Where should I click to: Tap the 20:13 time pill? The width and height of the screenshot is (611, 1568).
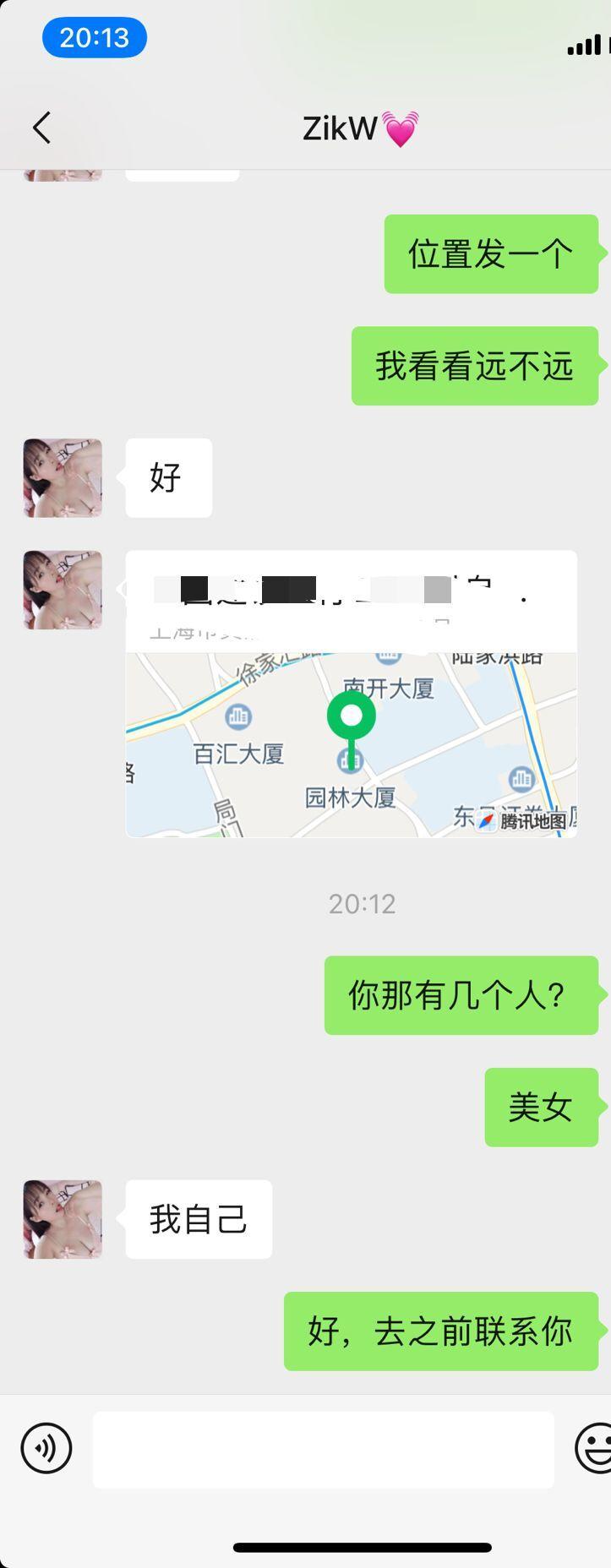click(x=95, y=37)
